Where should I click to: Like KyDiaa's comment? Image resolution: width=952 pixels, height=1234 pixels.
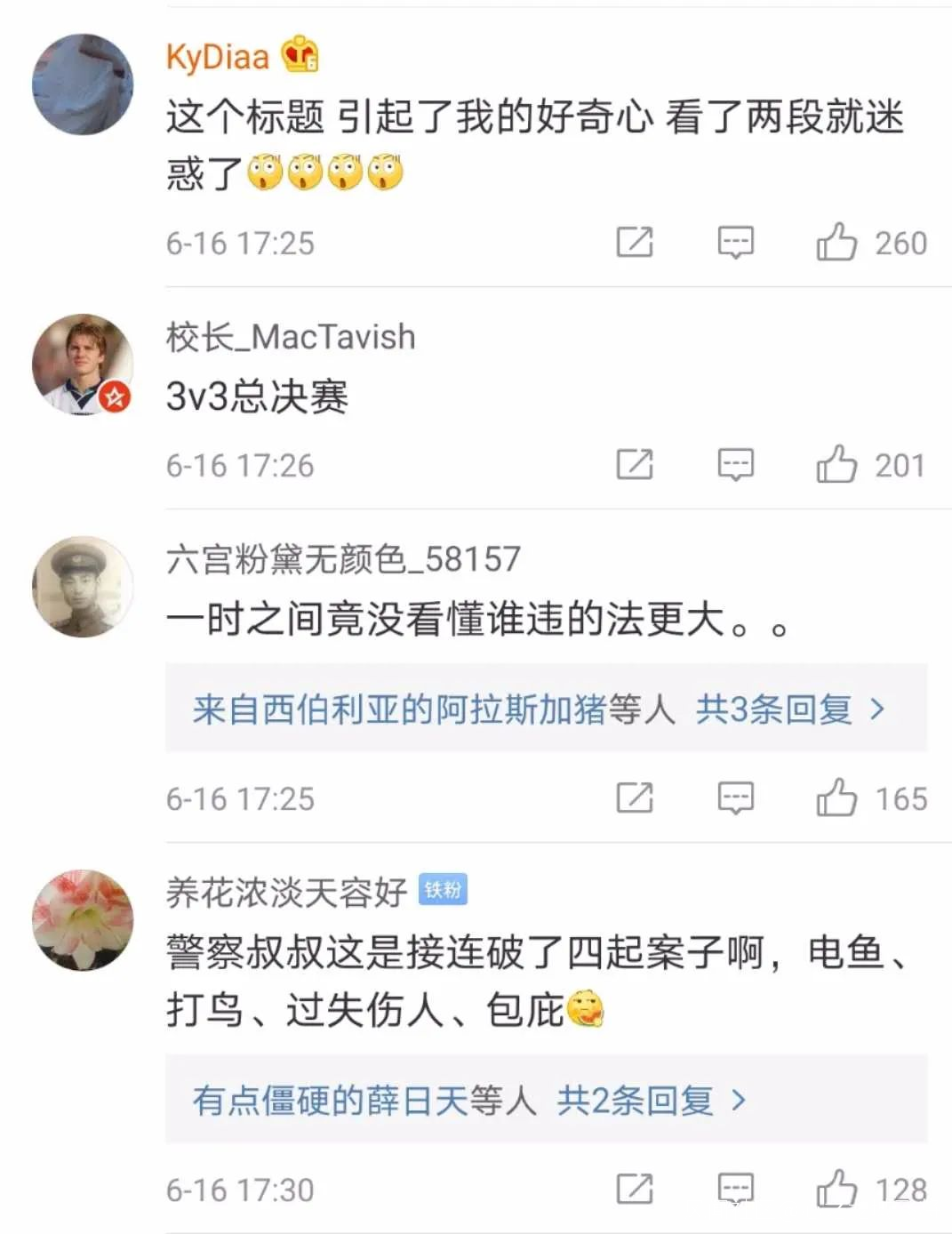(x=837, y=242)
